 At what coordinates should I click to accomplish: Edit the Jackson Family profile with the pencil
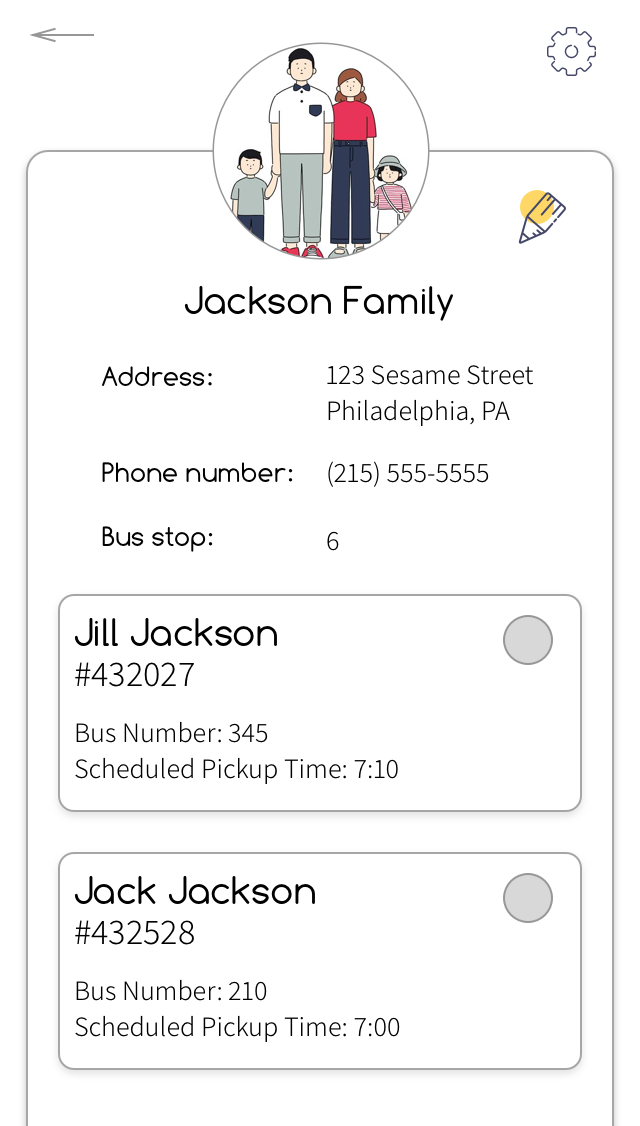point(542,217)
